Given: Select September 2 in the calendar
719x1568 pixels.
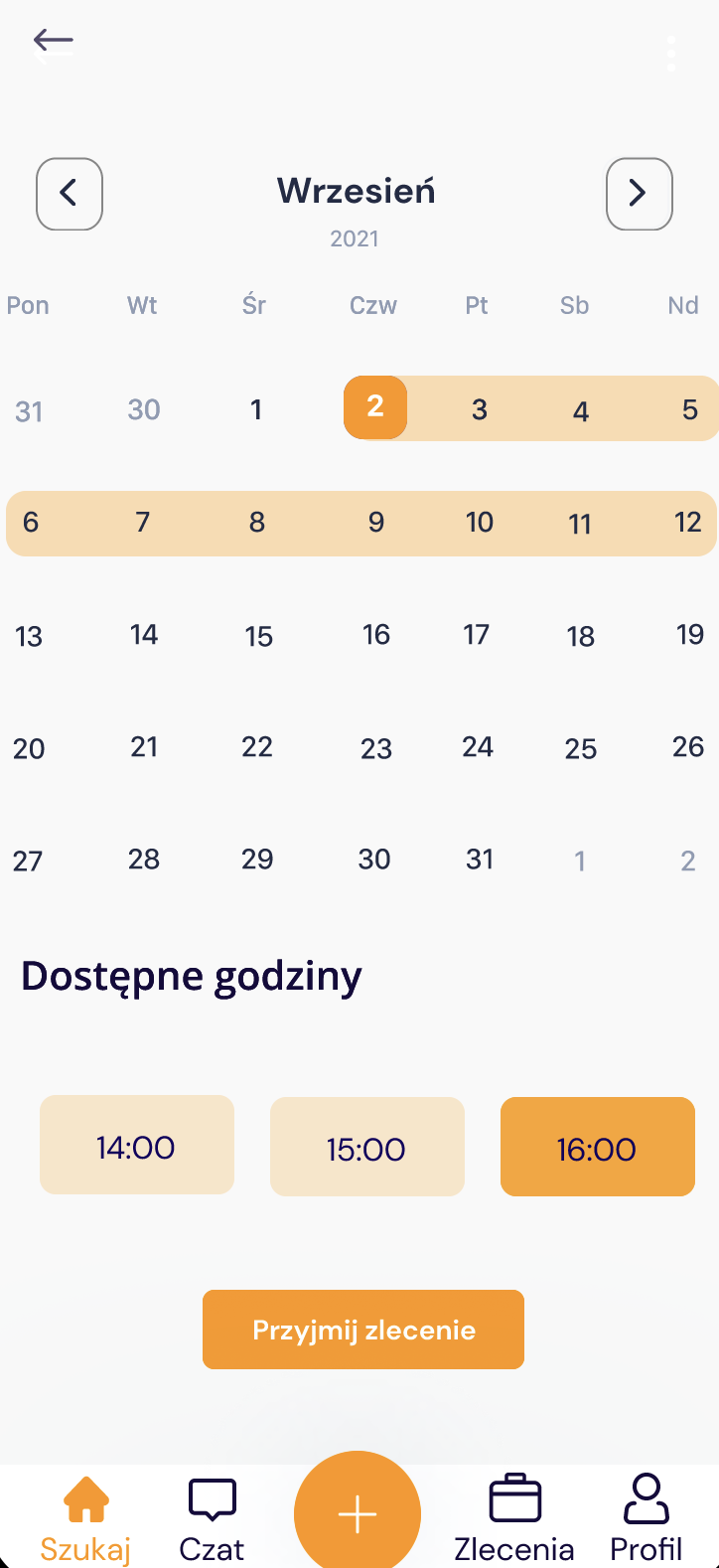Looking at the screenshot, I should [375, 407].
